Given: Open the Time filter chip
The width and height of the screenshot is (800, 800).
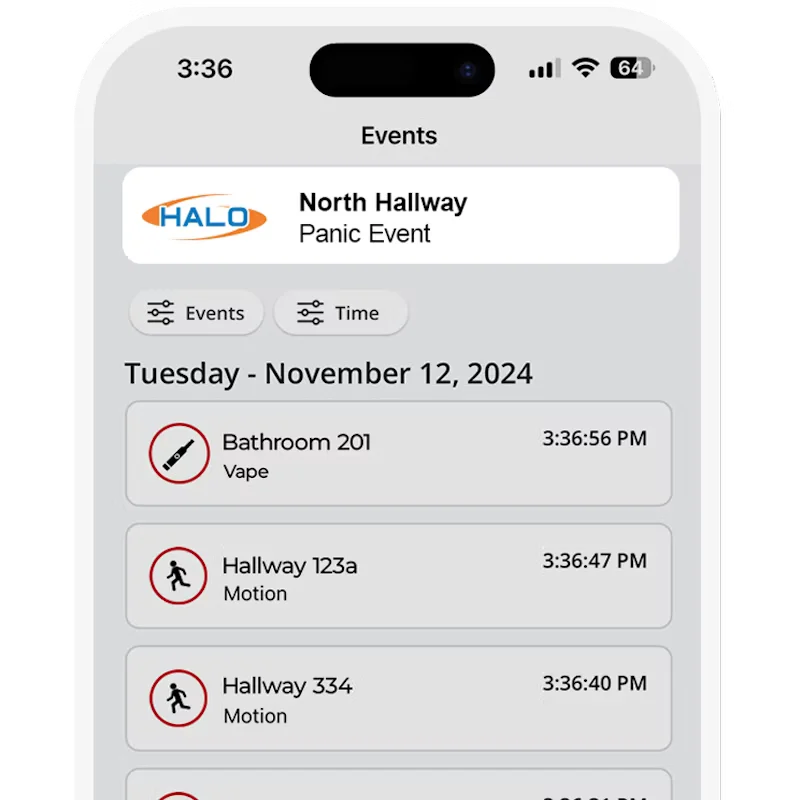Looking at the screenshot, I should pos(340,313).
